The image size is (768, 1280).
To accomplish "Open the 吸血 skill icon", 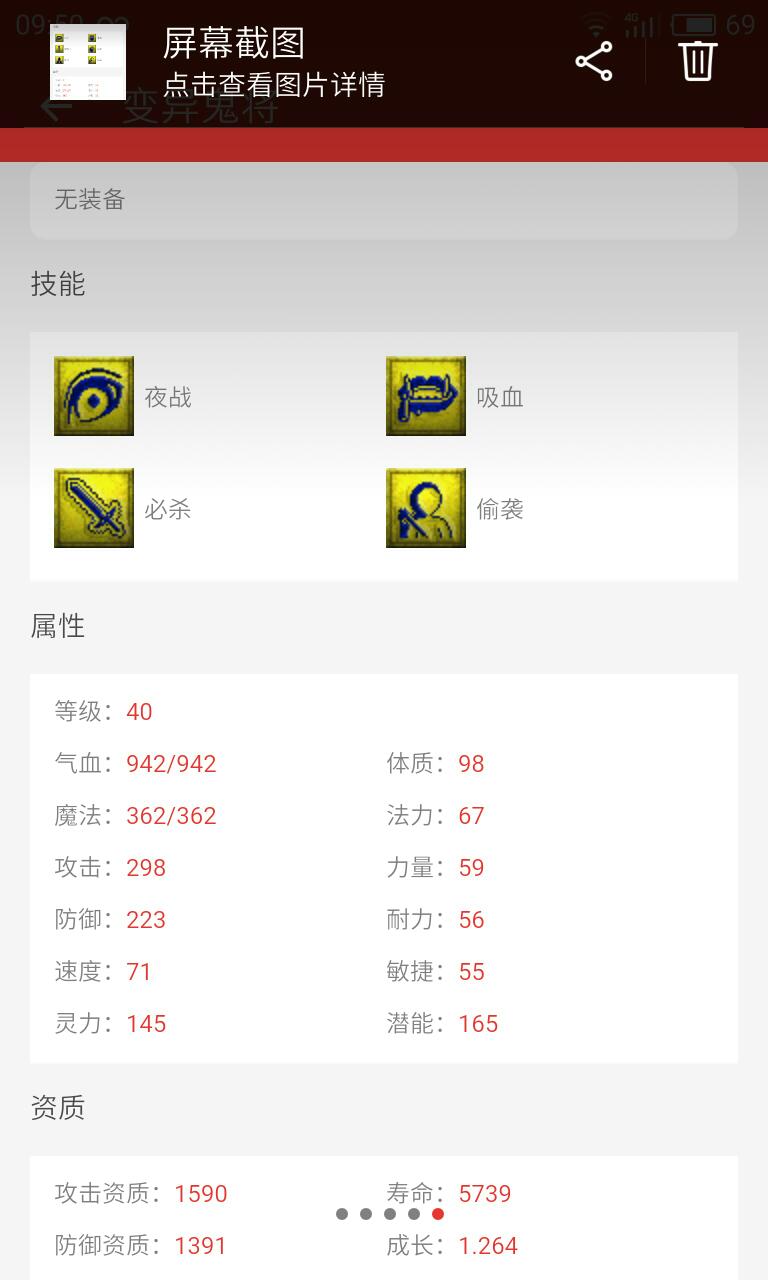I will 426,397.
